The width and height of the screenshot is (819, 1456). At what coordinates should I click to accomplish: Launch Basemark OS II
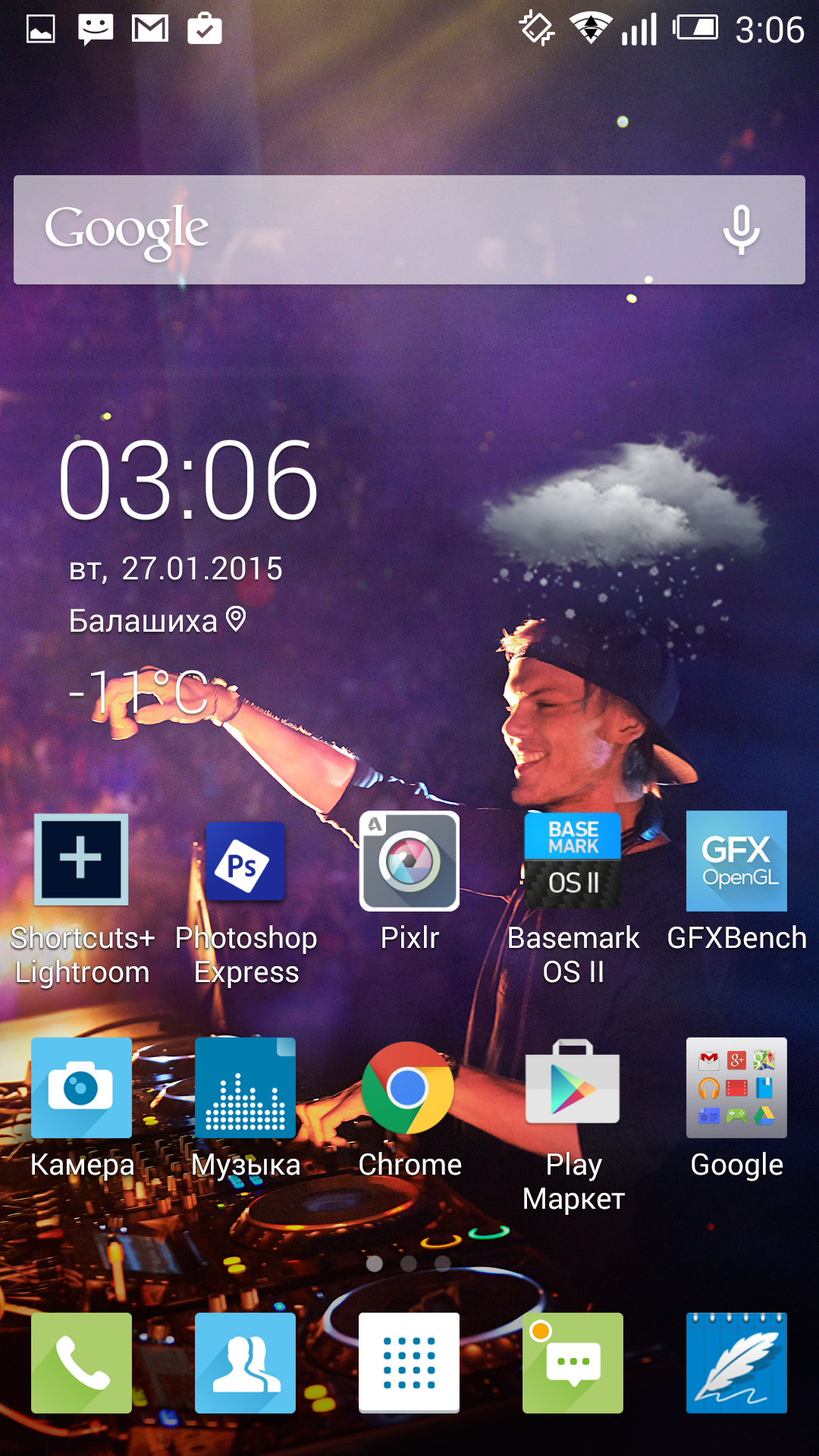pyautogui.click(x=573, y=861)
